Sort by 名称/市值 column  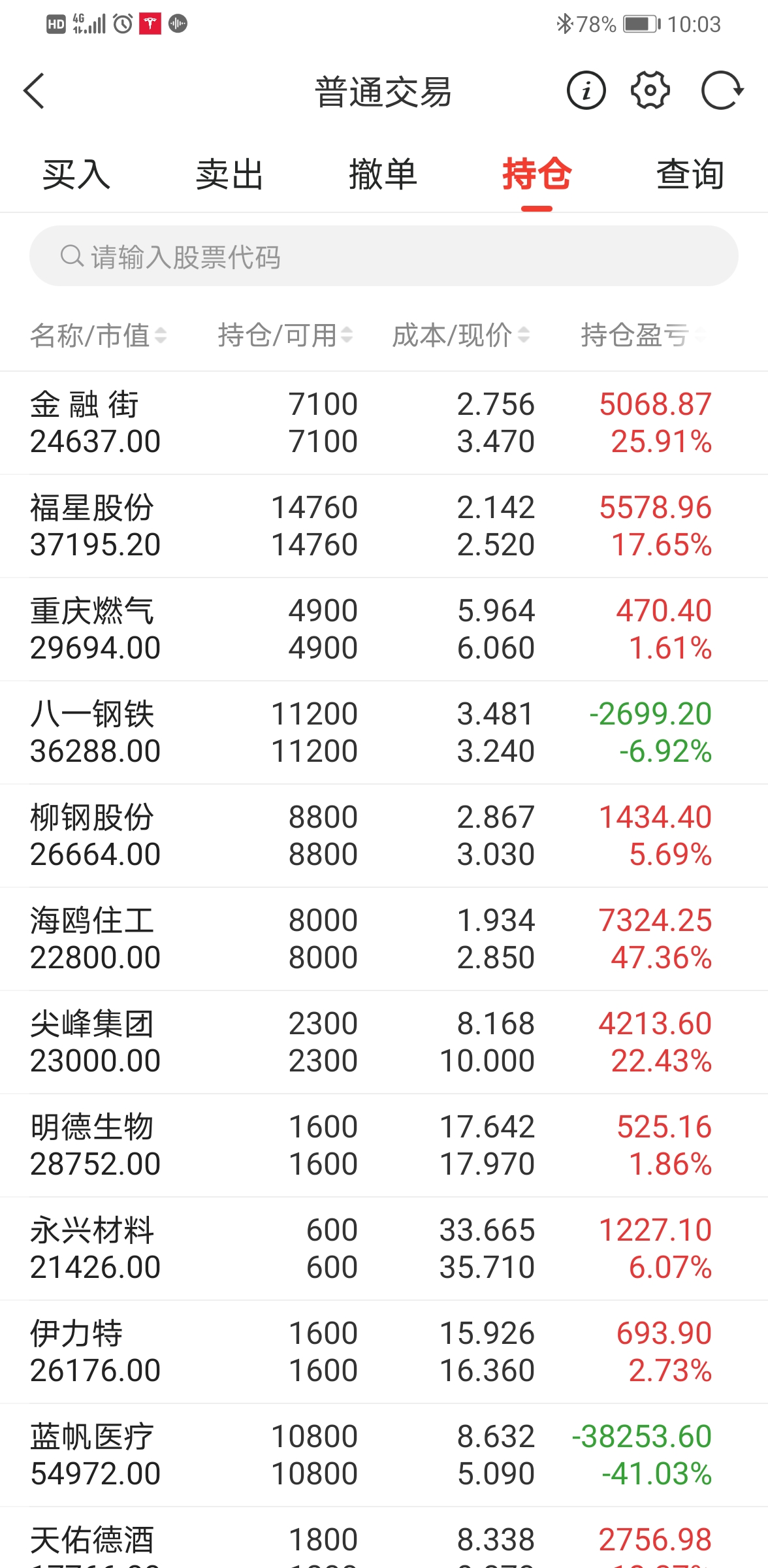98,335
